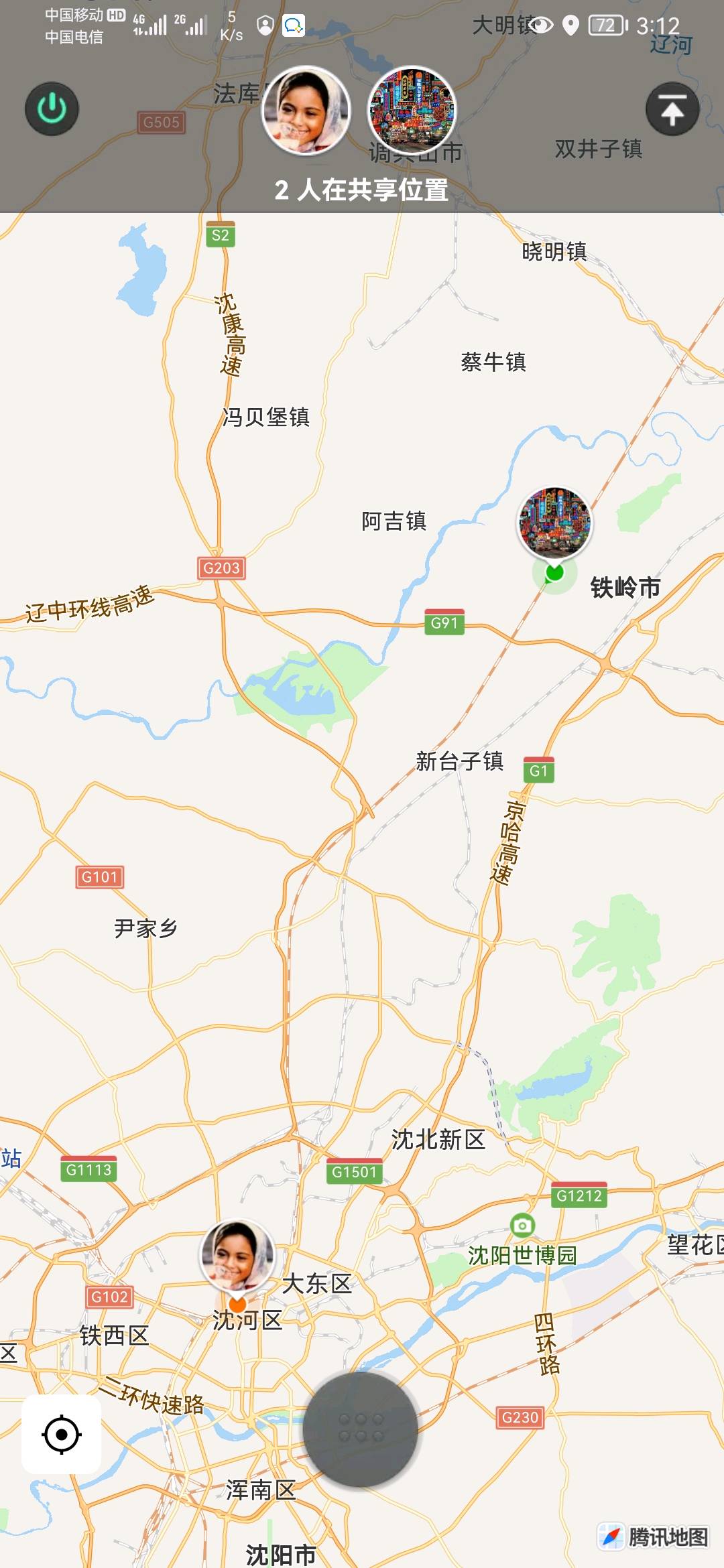Minimize the location sharing screen
This screenshot has height=1568, width=724.
click(672, 109)
